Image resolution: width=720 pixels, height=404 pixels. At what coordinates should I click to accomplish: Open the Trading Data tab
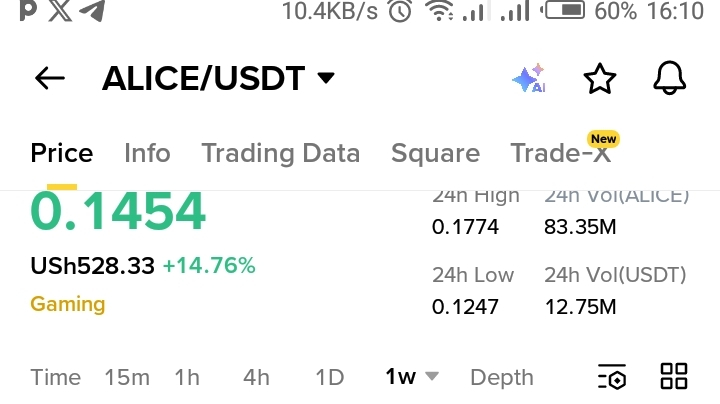pyautogui.click(x=281, y=153)
